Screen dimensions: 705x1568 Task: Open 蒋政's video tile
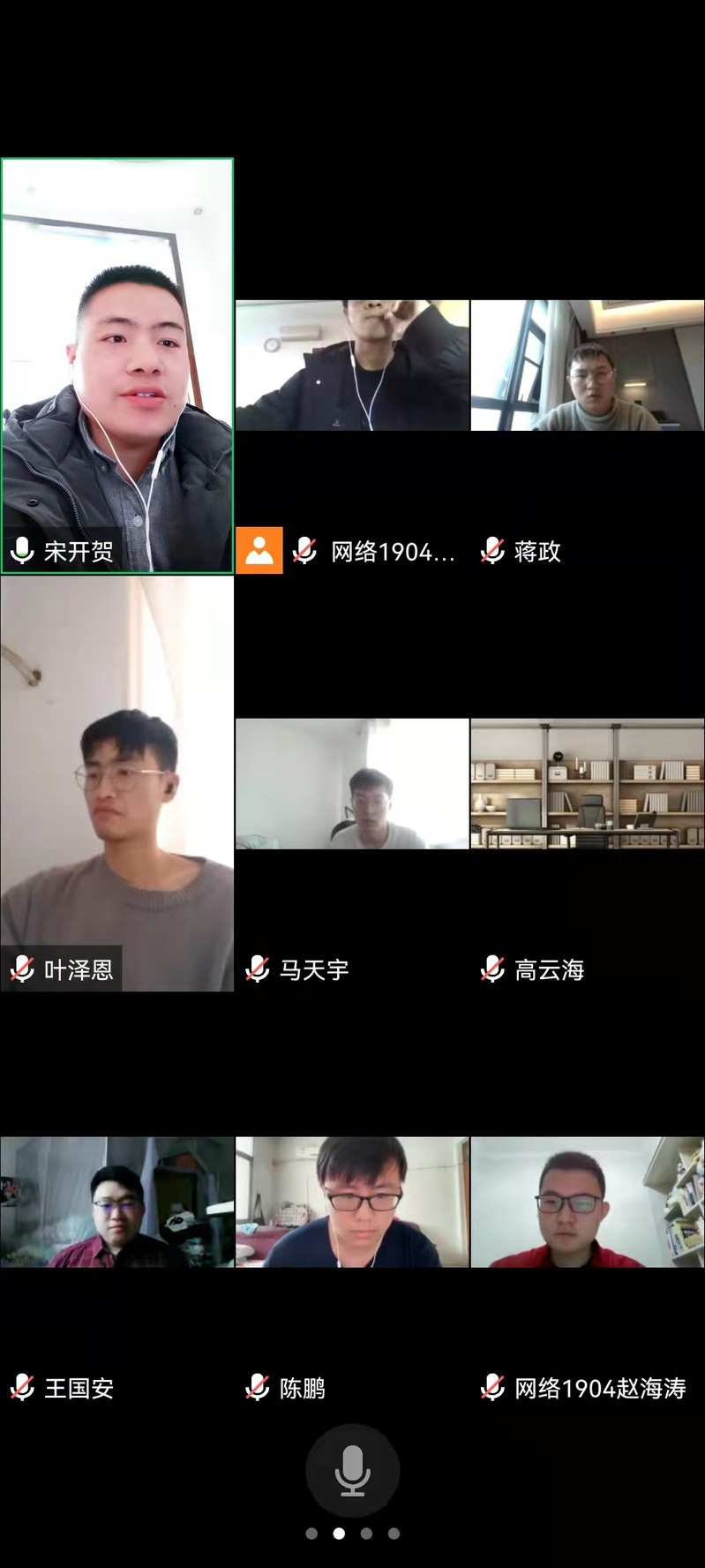pos(587,366)
